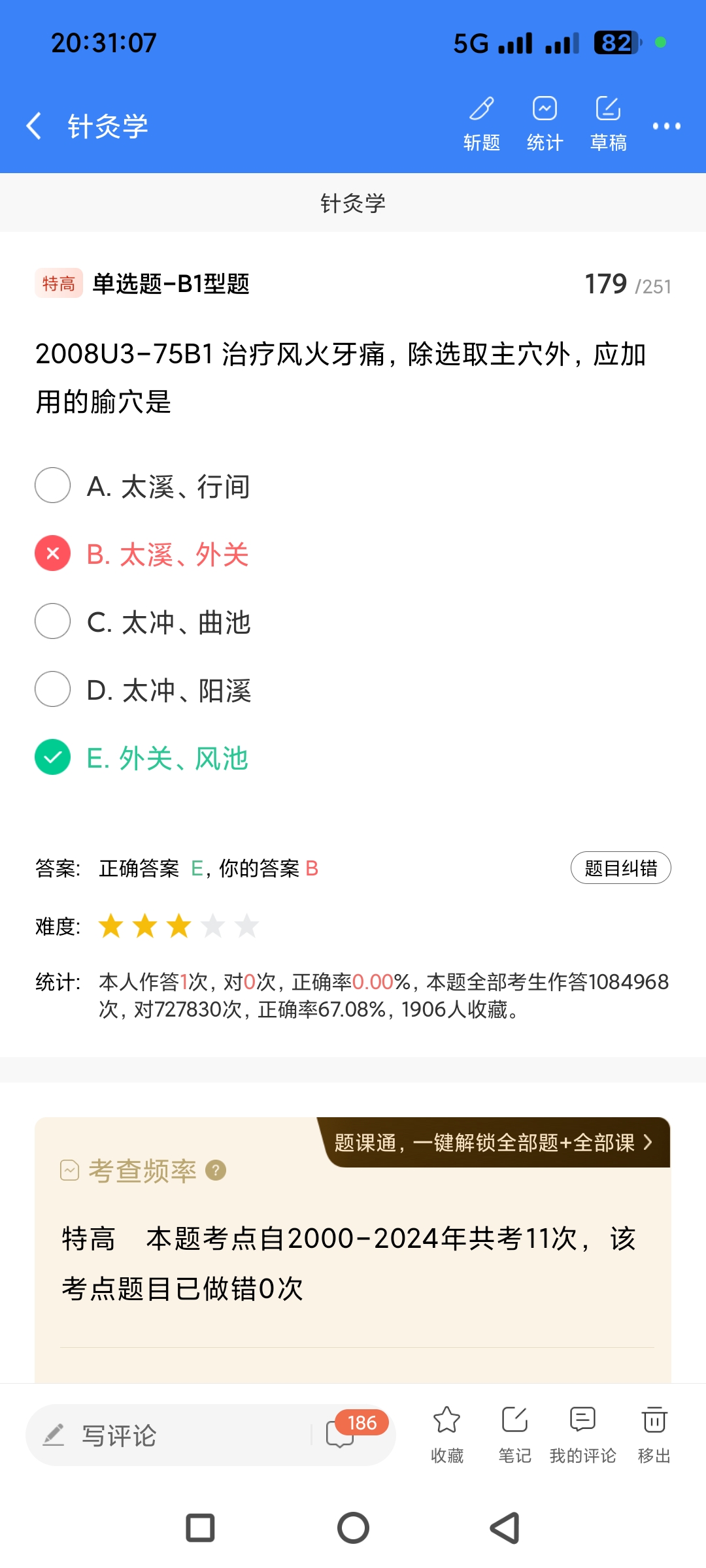Image resolution: width=706 pixels, height=1568 pixels.
Task: Open the 草稿 draft pad
Action: point(608,123)
